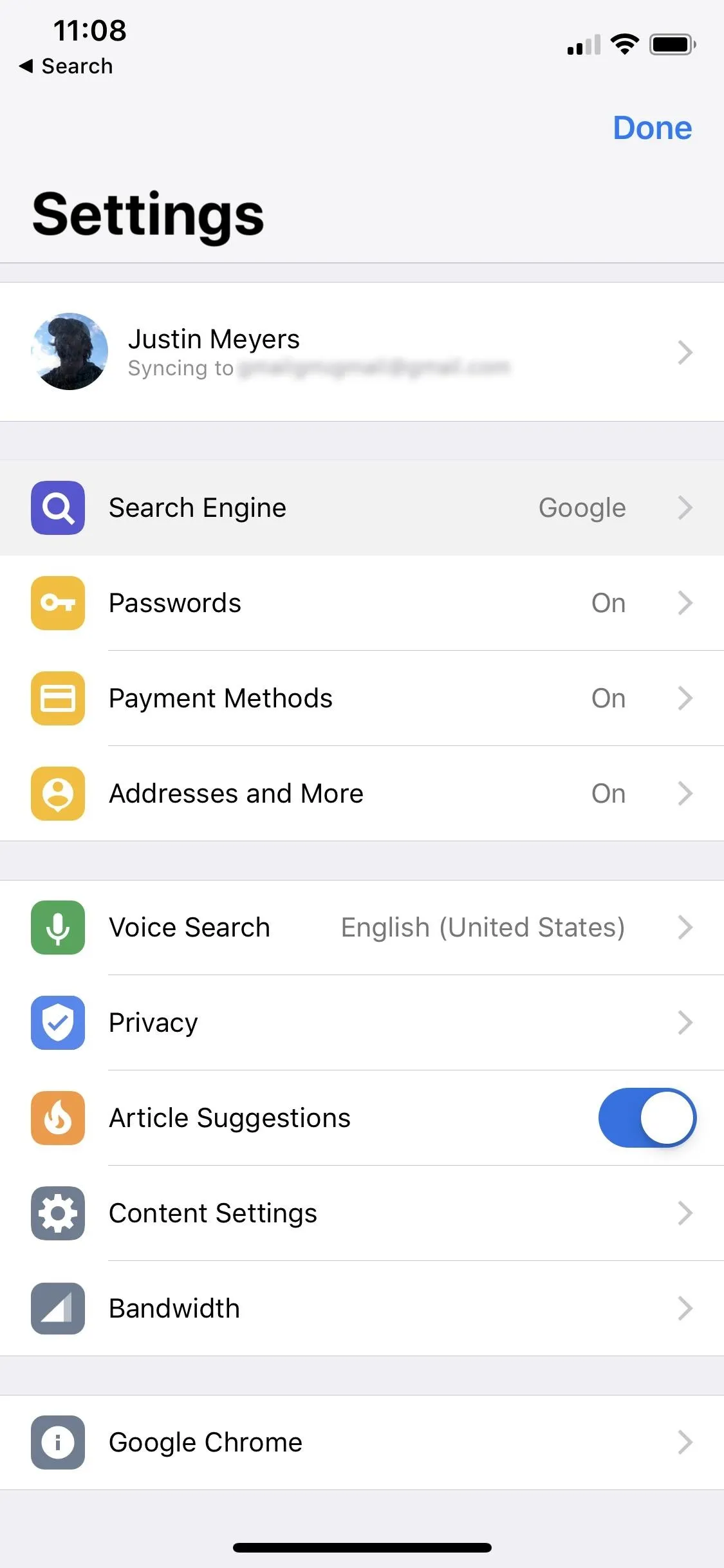
Task: Open Voice Search language settings
Action: [x=362, y=928]
